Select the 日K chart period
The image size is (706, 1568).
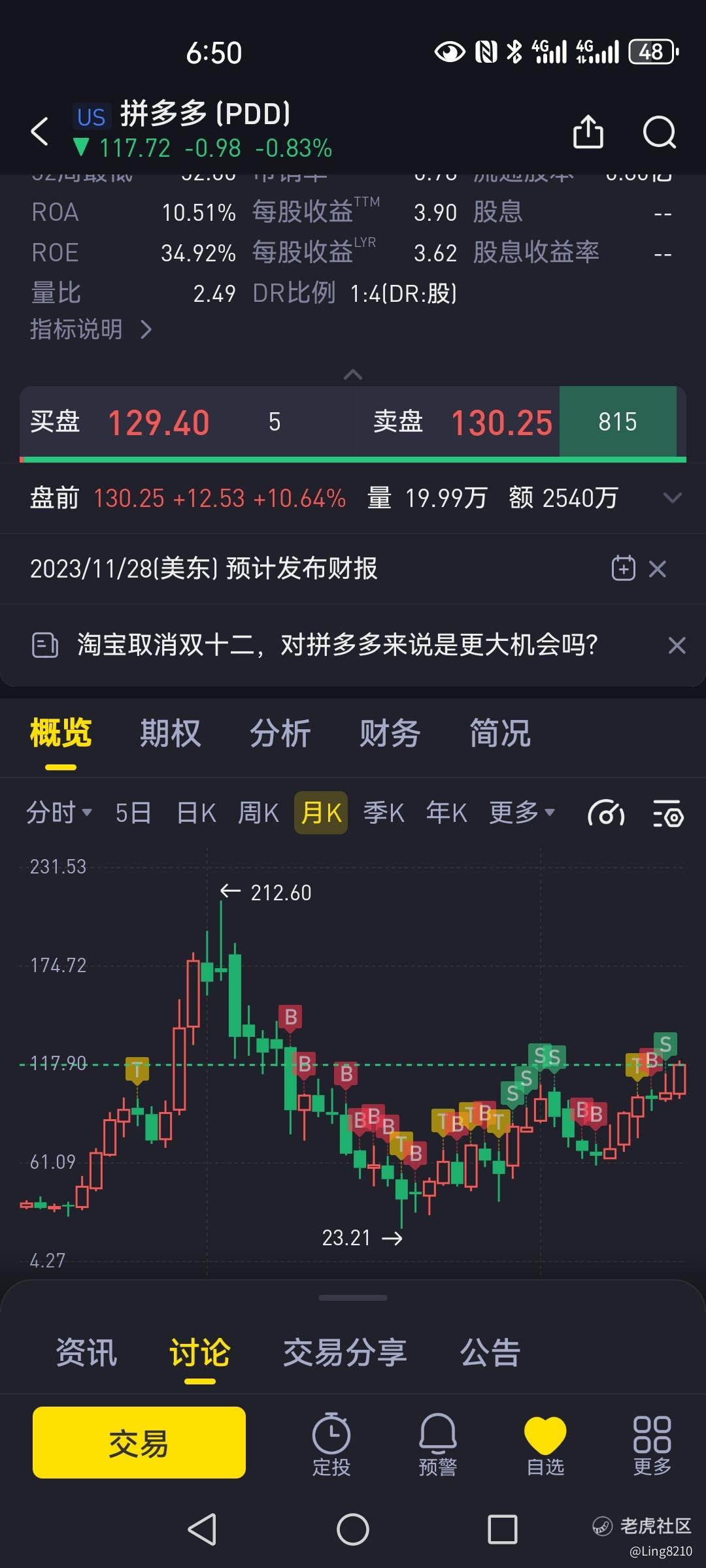(196, 813)
